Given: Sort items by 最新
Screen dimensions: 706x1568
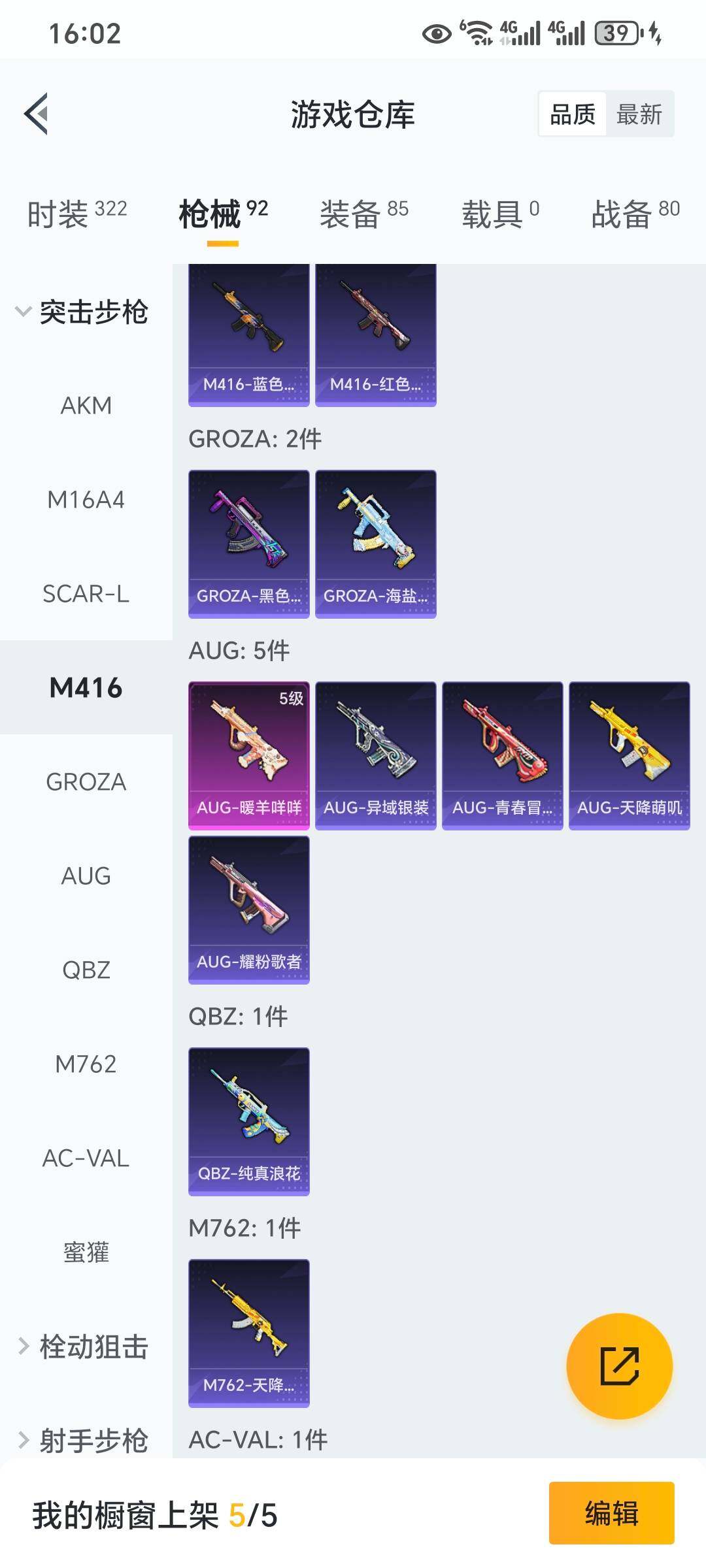Looking at the screenshot, I should coord(639,114).
